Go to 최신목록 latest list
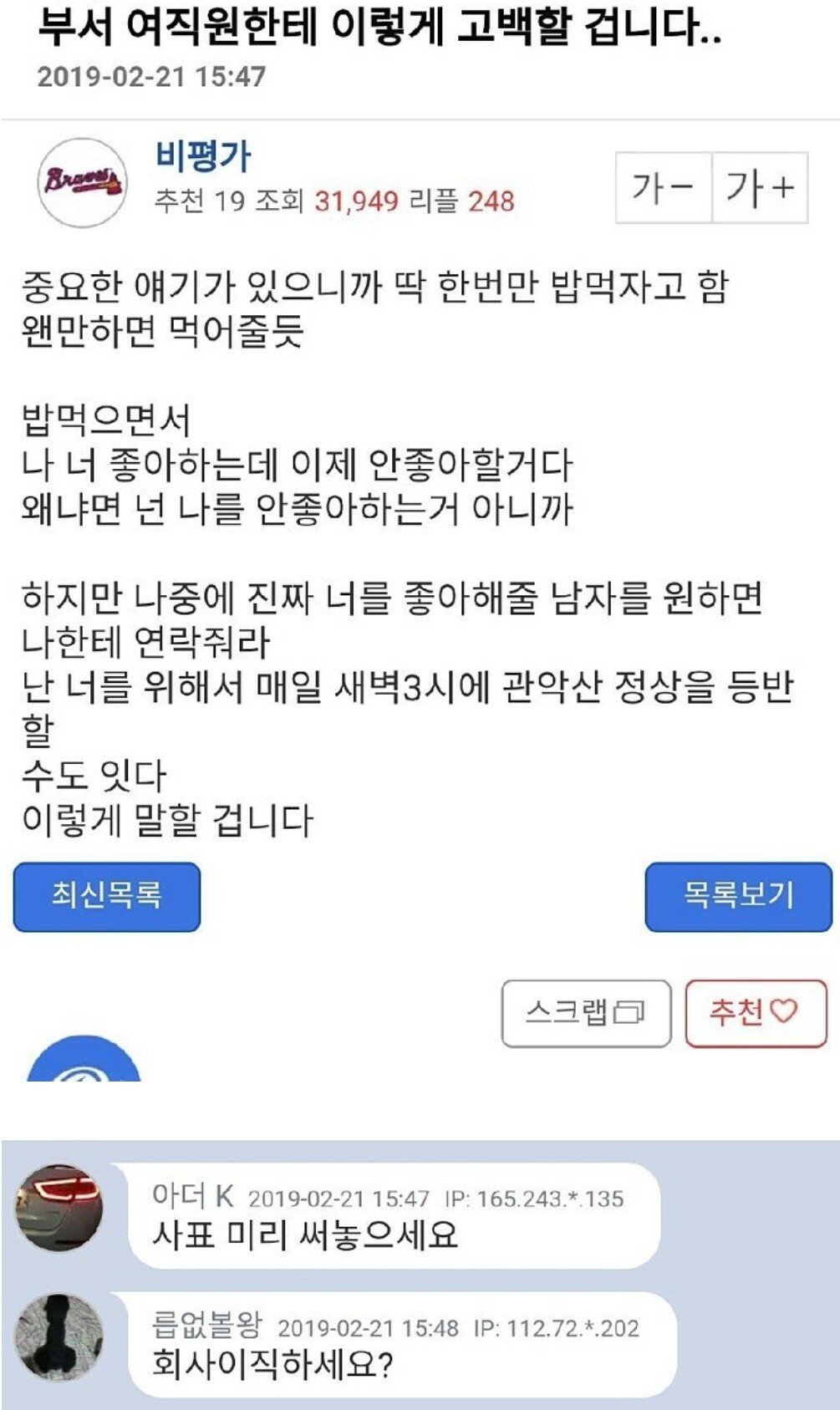The width and height of the screenshot is (840, 1410). click(107, 896)
